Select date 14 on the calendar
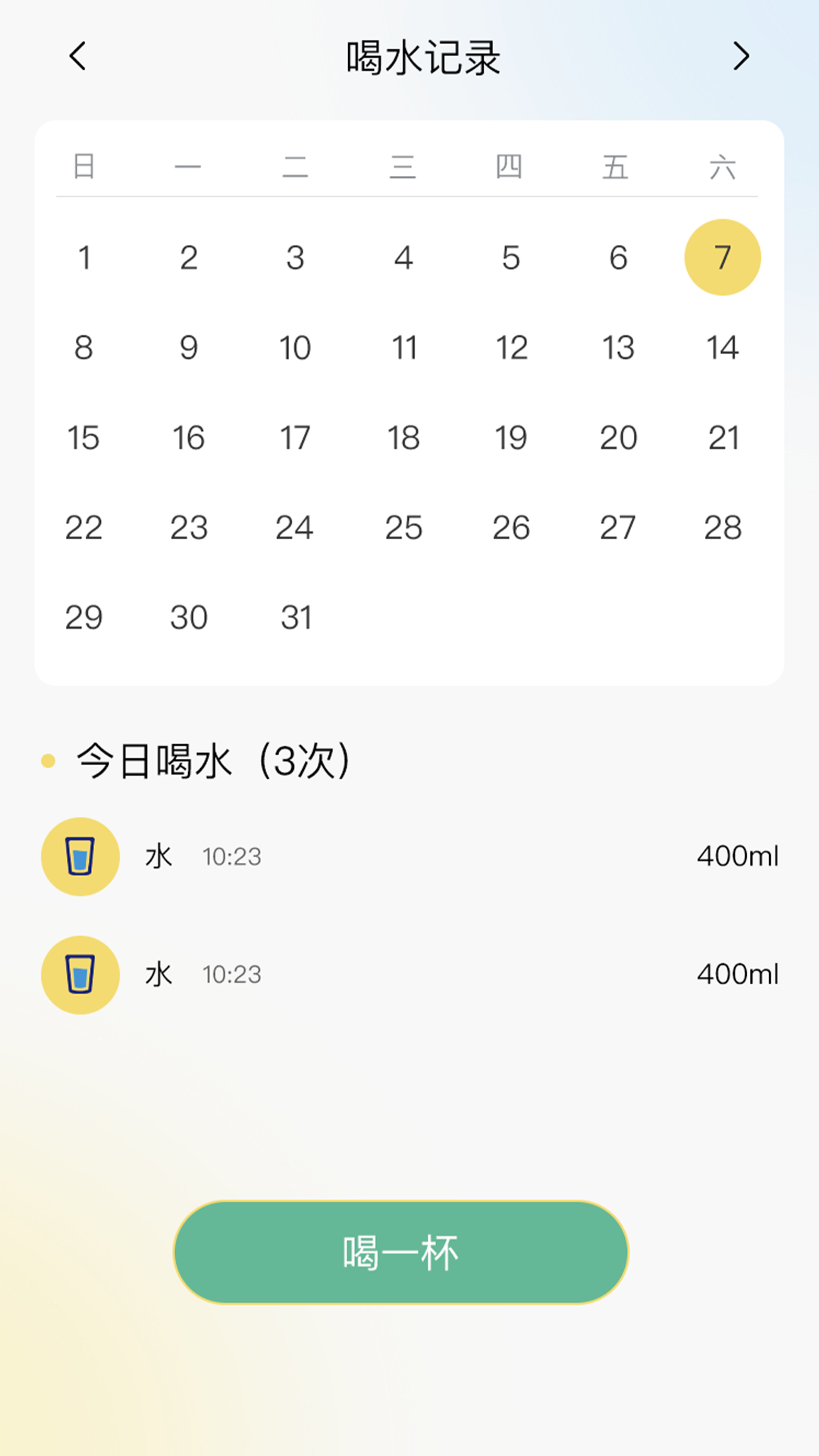The height and width of the screenshot is (1456, 819). click(x=722, y=347)
